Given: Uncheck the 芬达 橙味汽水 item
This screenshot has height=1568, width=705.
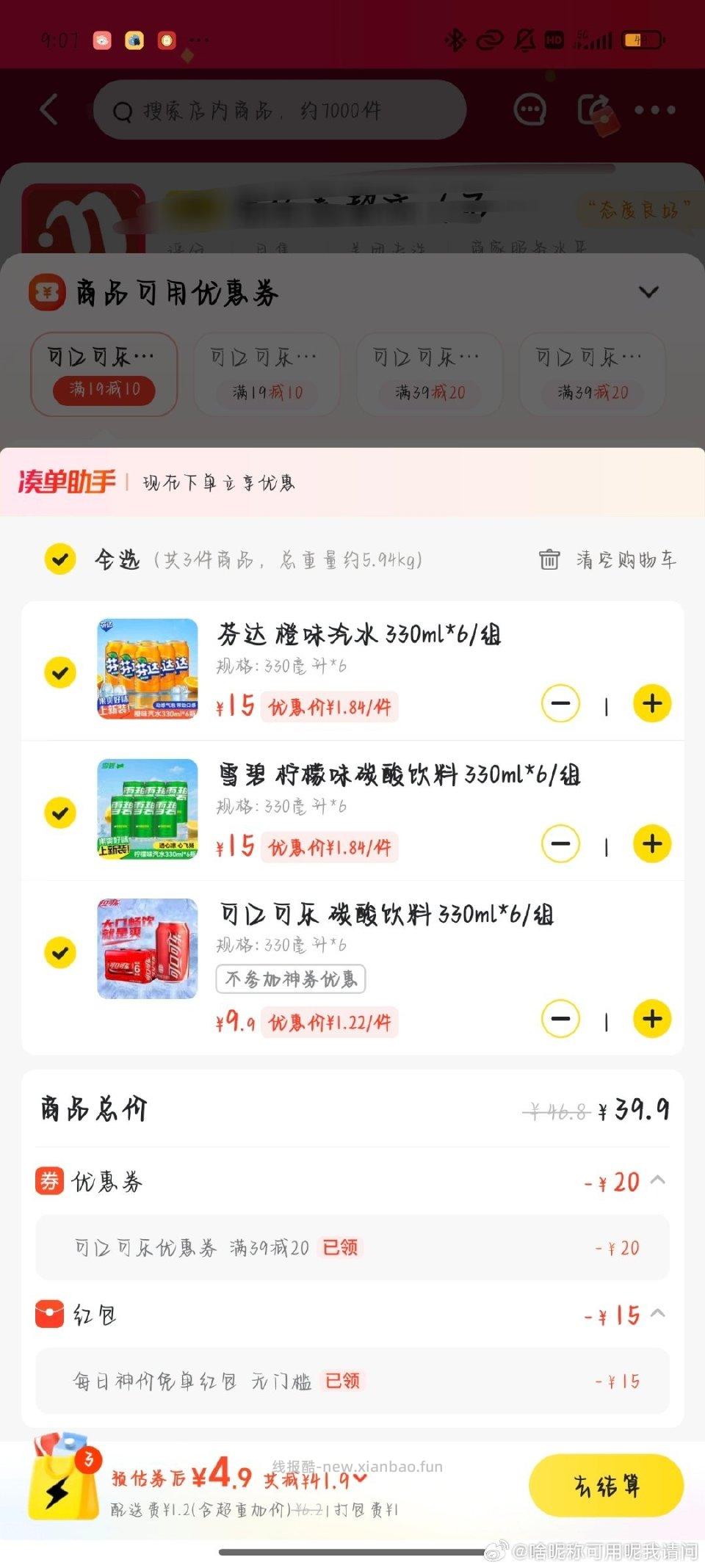Looking at the screenshot, I should coord(60,672).
